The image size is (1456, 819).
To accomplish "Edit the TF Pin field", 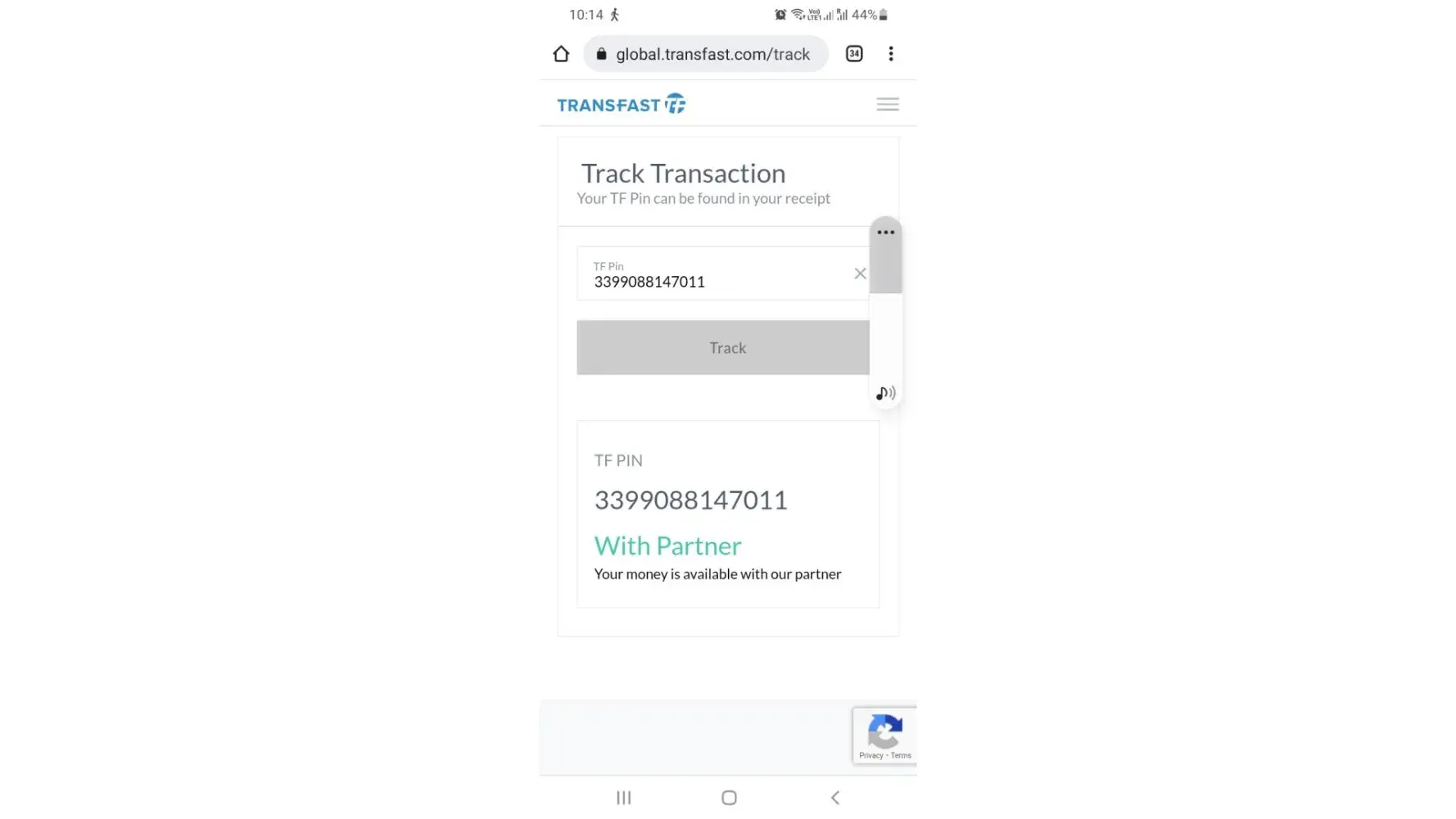I will [712, 281].
